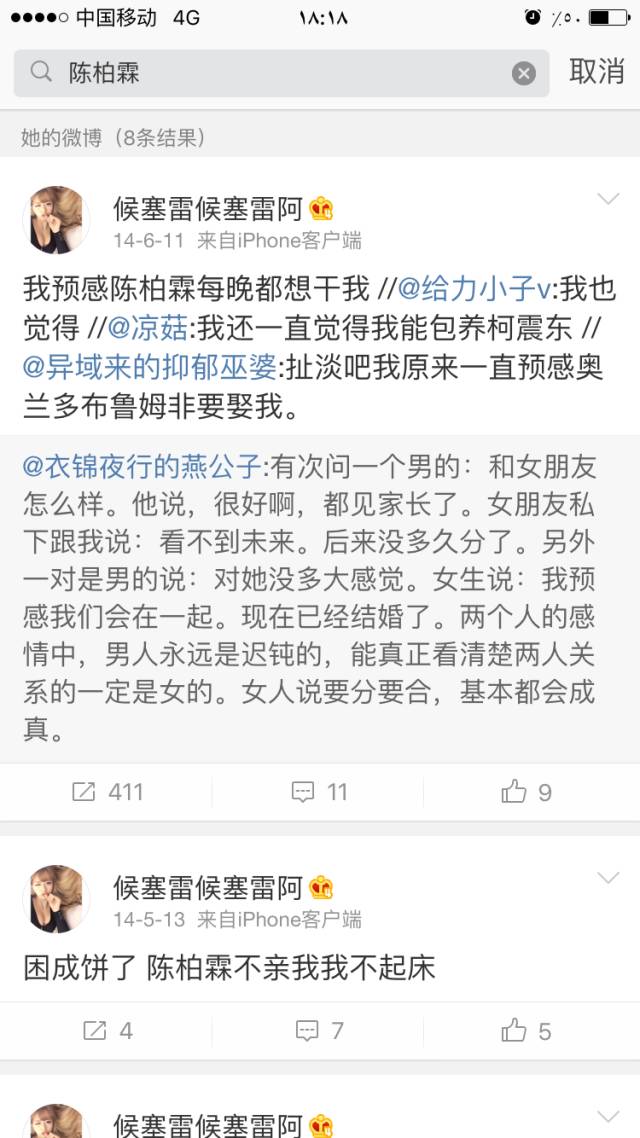Repost the post with 411 reposts
This screenshot has width=640, height=1138.
107,792
